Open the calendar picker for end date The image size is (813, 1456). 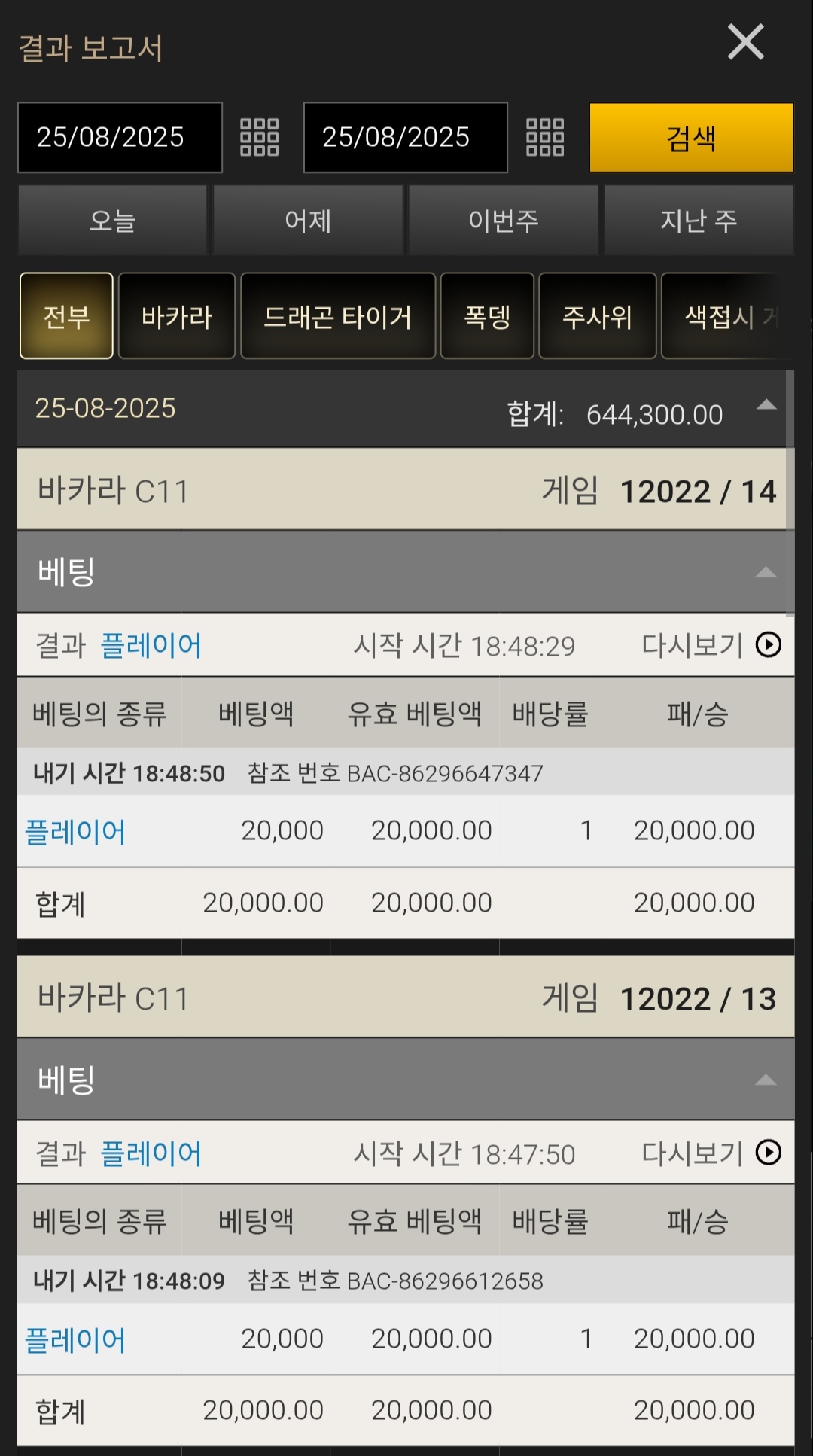(545, 138)
